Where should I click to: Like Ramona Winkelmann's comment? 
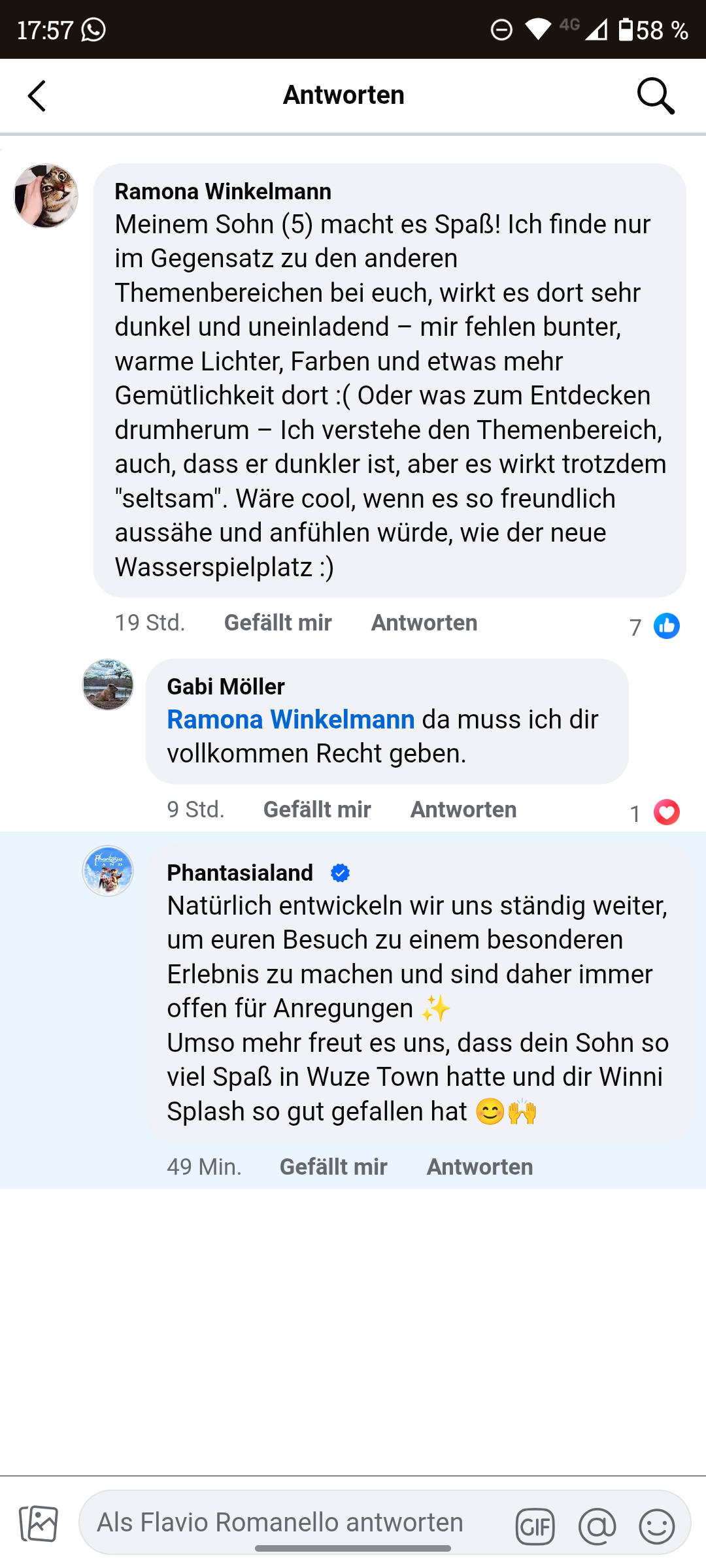point(278,623)
